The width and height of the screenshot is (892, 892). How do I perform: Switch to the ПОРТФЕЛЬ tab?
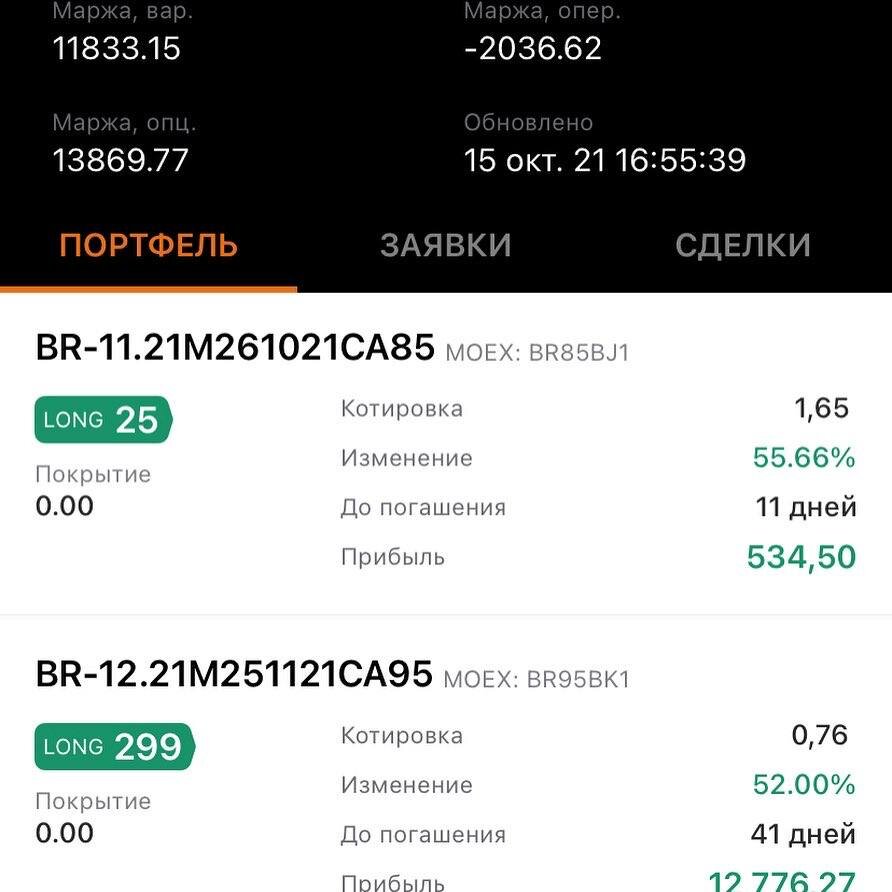(148, 245)
